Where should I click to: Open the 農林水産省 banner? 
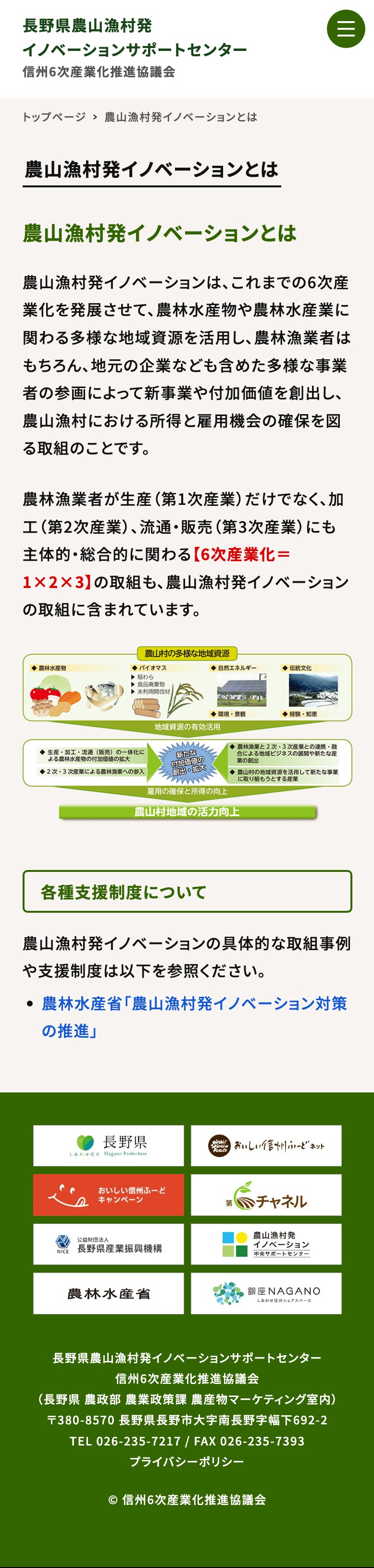[109, 1294]
